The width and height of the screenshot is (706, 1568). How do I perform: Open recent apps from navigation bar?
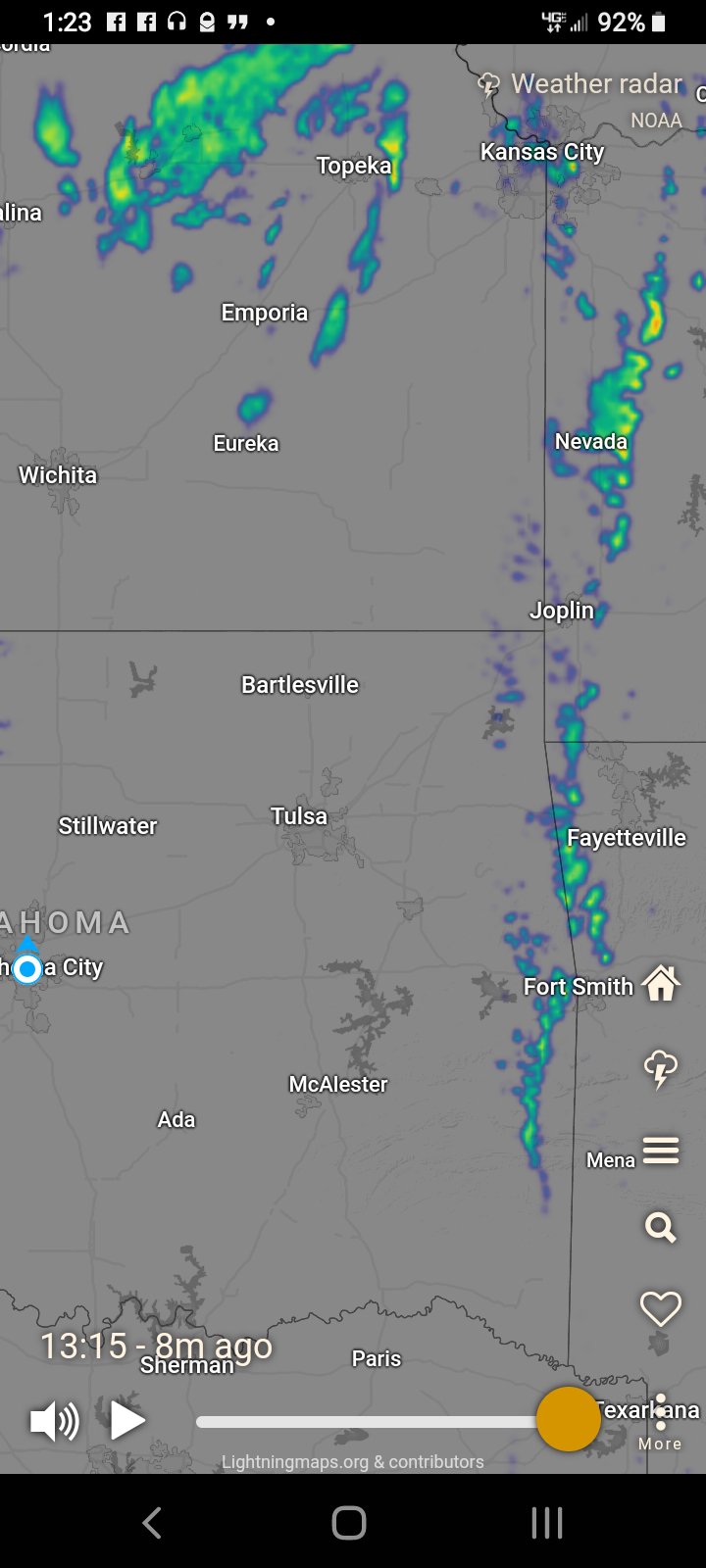click(546, 1523)
